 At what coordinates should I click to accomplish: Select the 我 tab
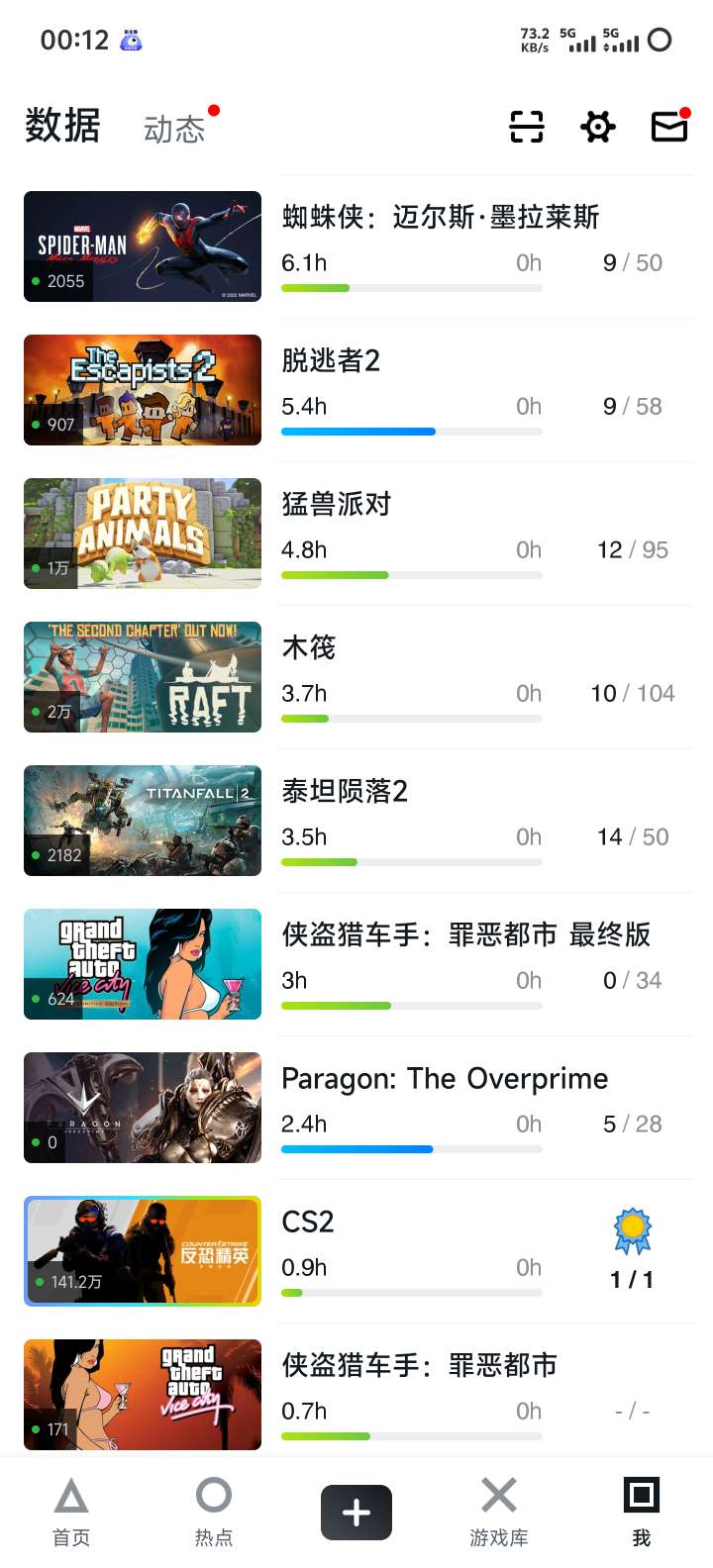642,1512
